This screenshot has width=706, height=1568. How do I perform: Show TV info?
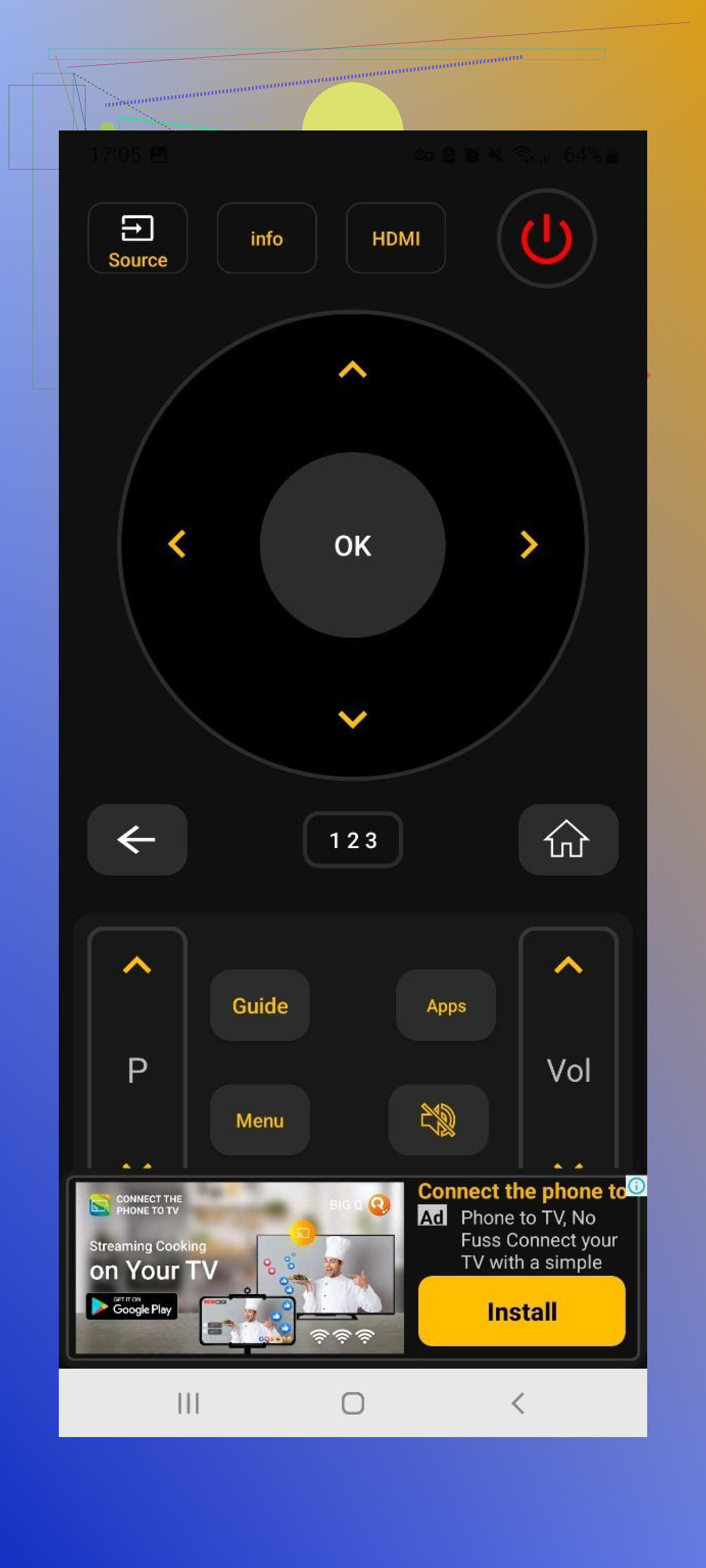[267, 238]
